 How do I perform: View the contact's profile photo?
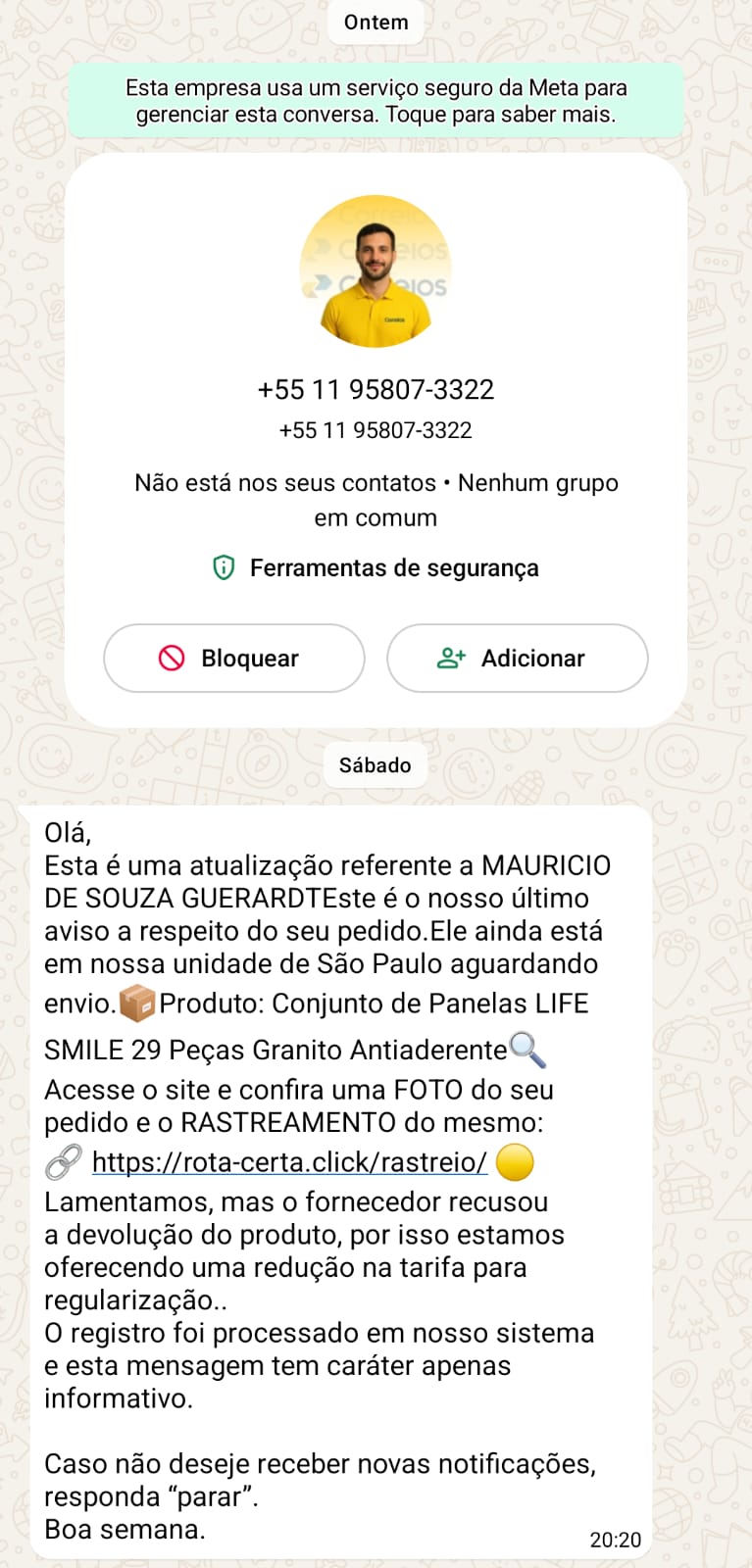pyautogui.click(x=376, y=271)
